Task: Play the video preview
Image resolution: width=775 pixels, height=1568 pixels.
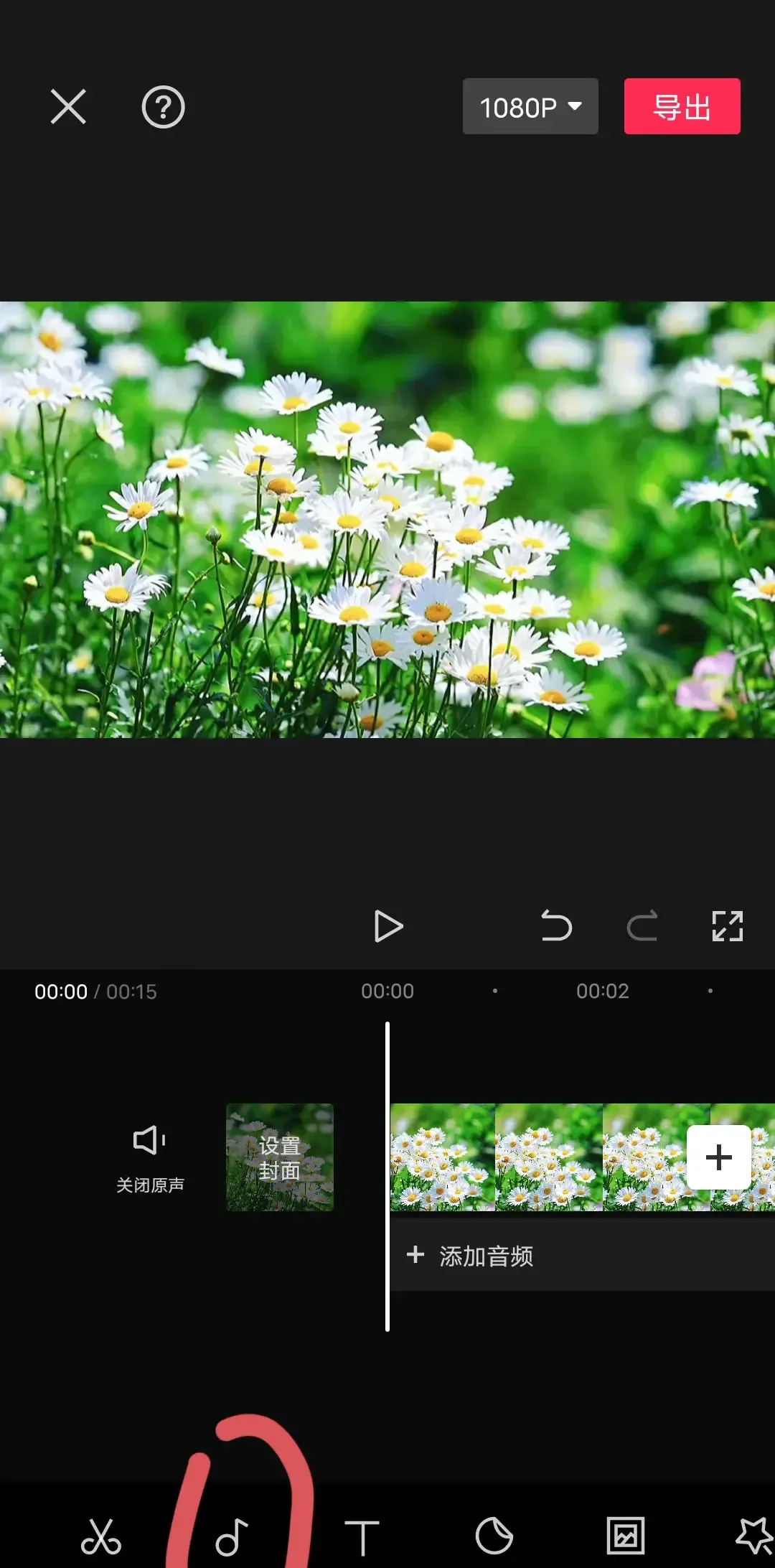Action: point(388,926)
